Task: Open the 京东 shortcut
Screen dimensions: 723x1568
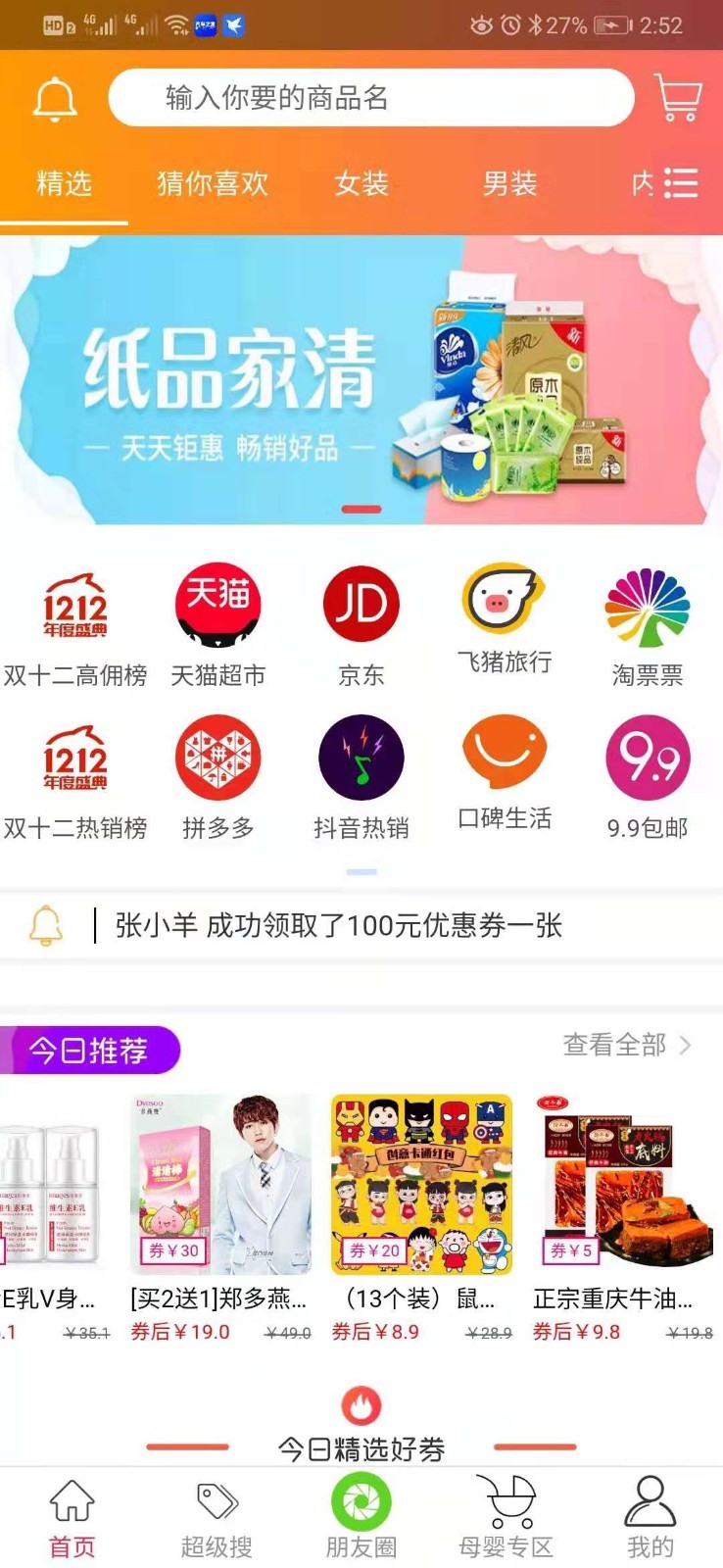Action: pyautogui.click(x=361, y=624)
